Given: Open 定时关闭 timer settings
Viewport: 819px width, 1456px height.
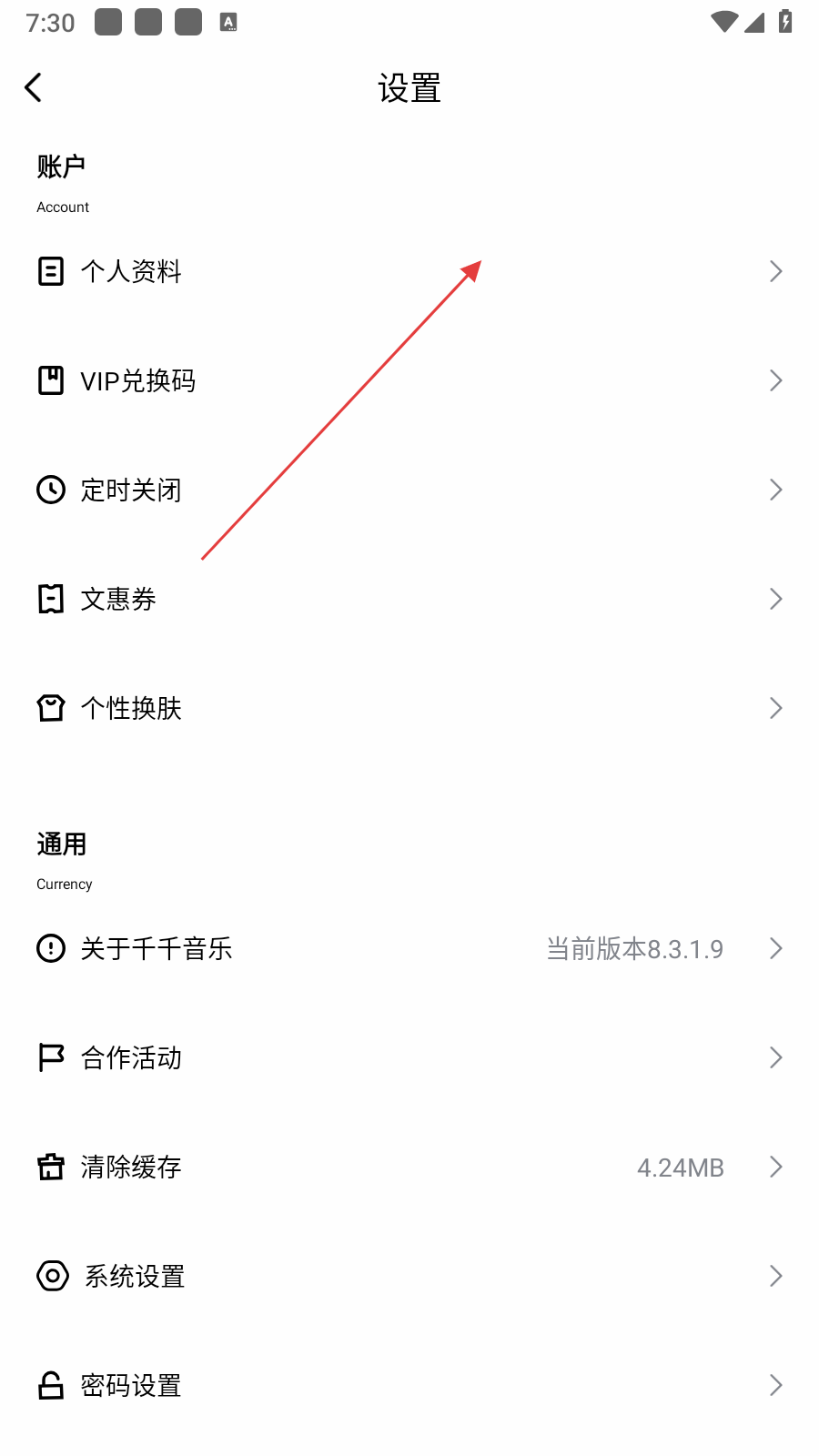Looking at the screenshot, I should click(132, 490).
